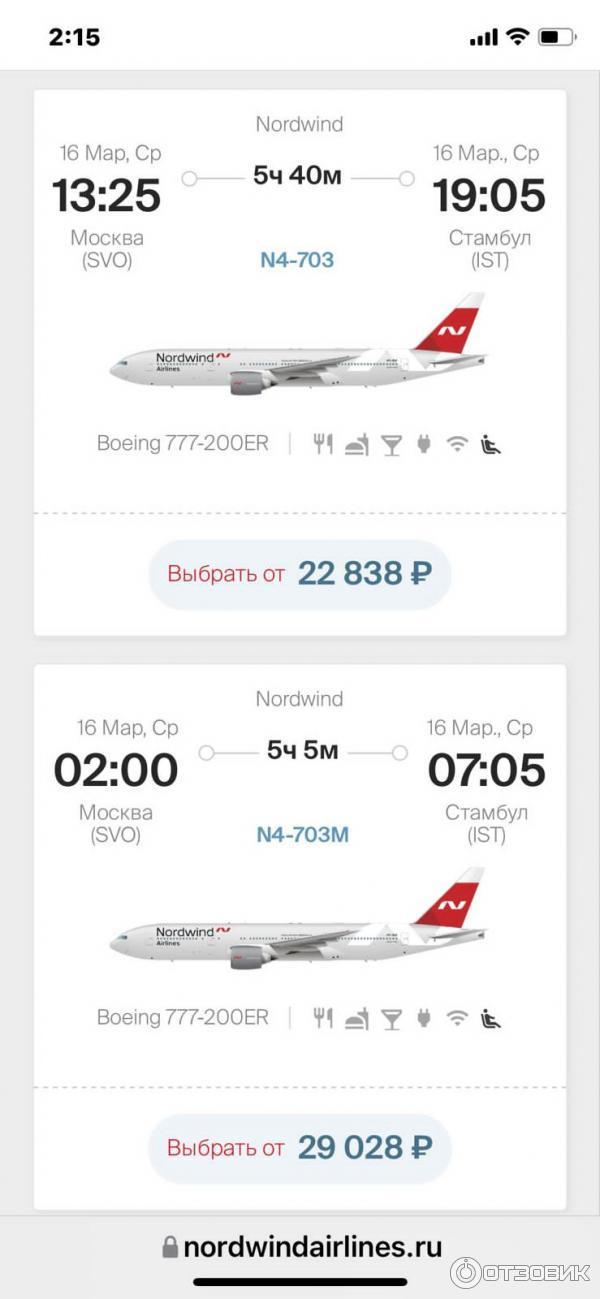Select flight N4-703 from 22 838 ₽
Image resolution: width=600 pixels, height=1299 pixels.
(x=299, y=574)
